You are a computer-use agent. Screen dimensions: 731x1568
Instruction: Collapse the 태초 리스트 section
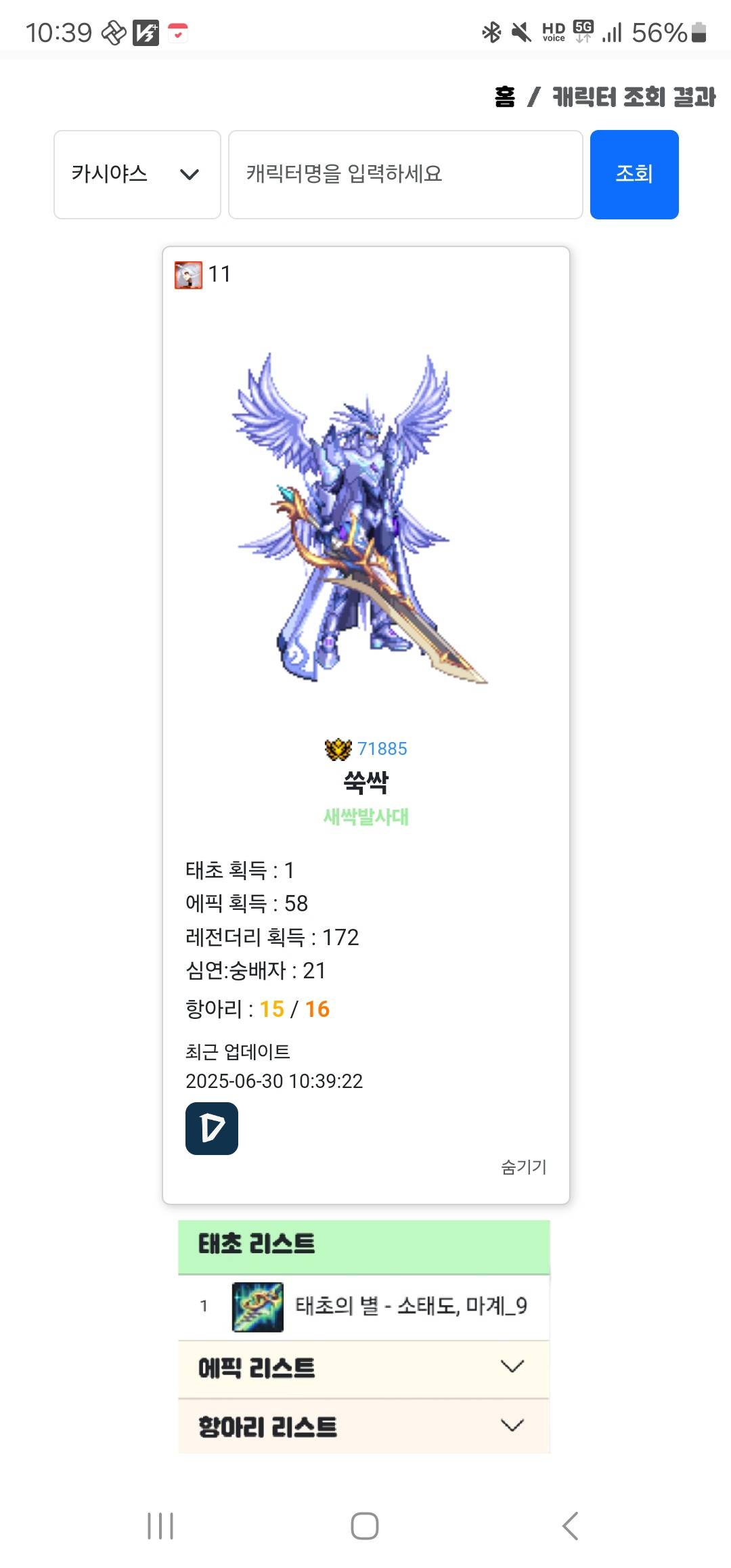point(364,1246)
